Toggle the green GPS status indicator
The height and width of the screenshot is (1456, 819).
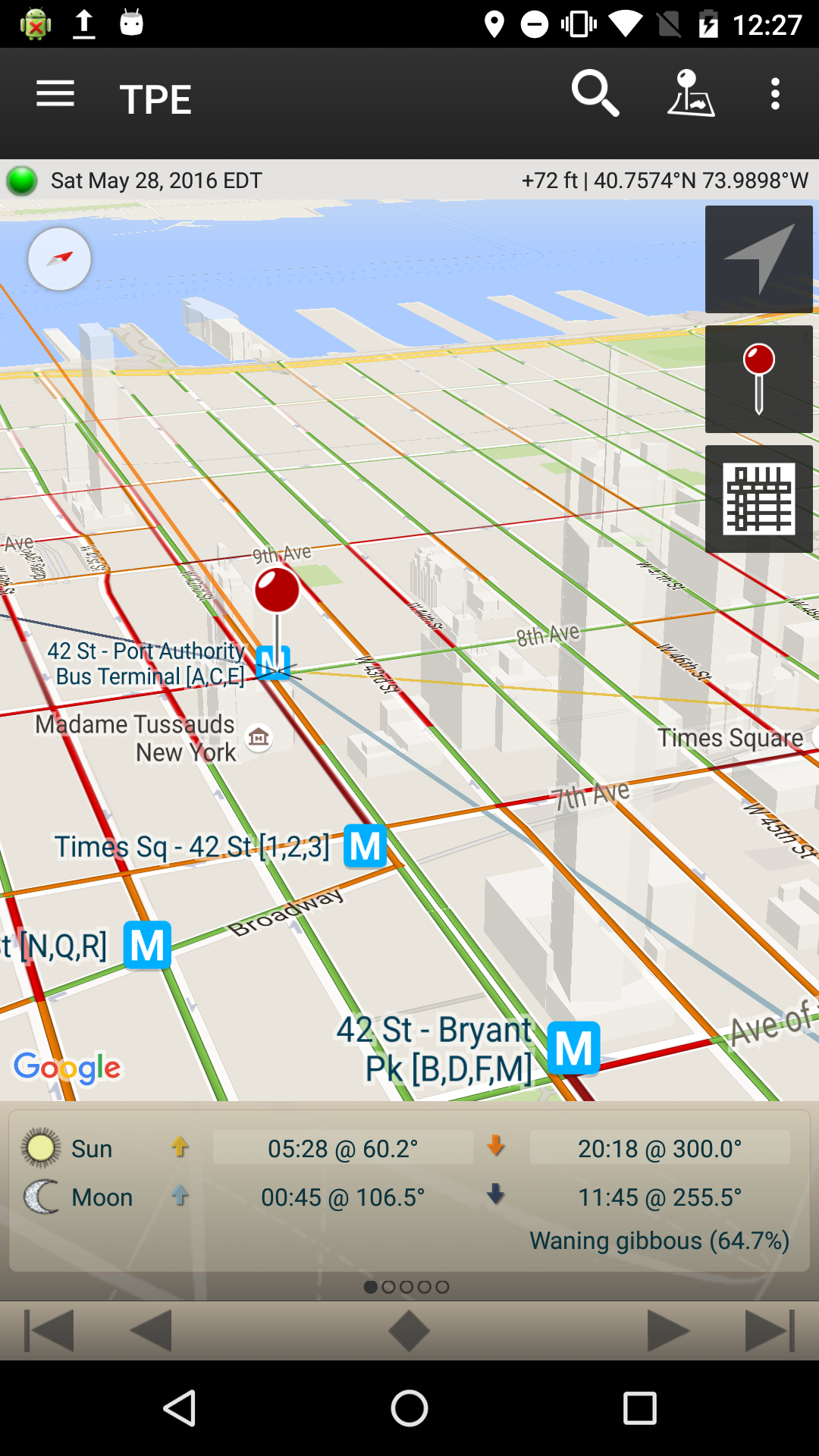[x=23, y=180]
